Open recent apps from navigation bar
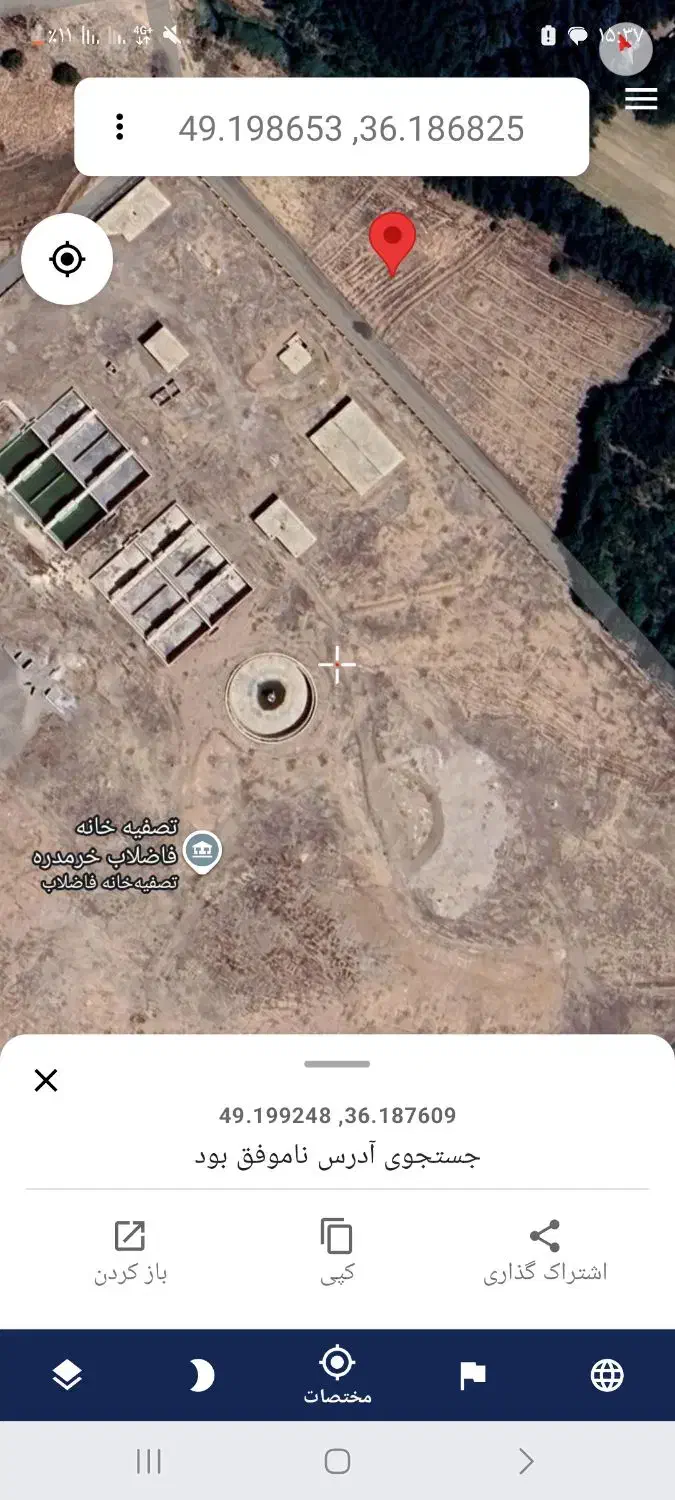The image size is (675, 1500). (149, 1462)
